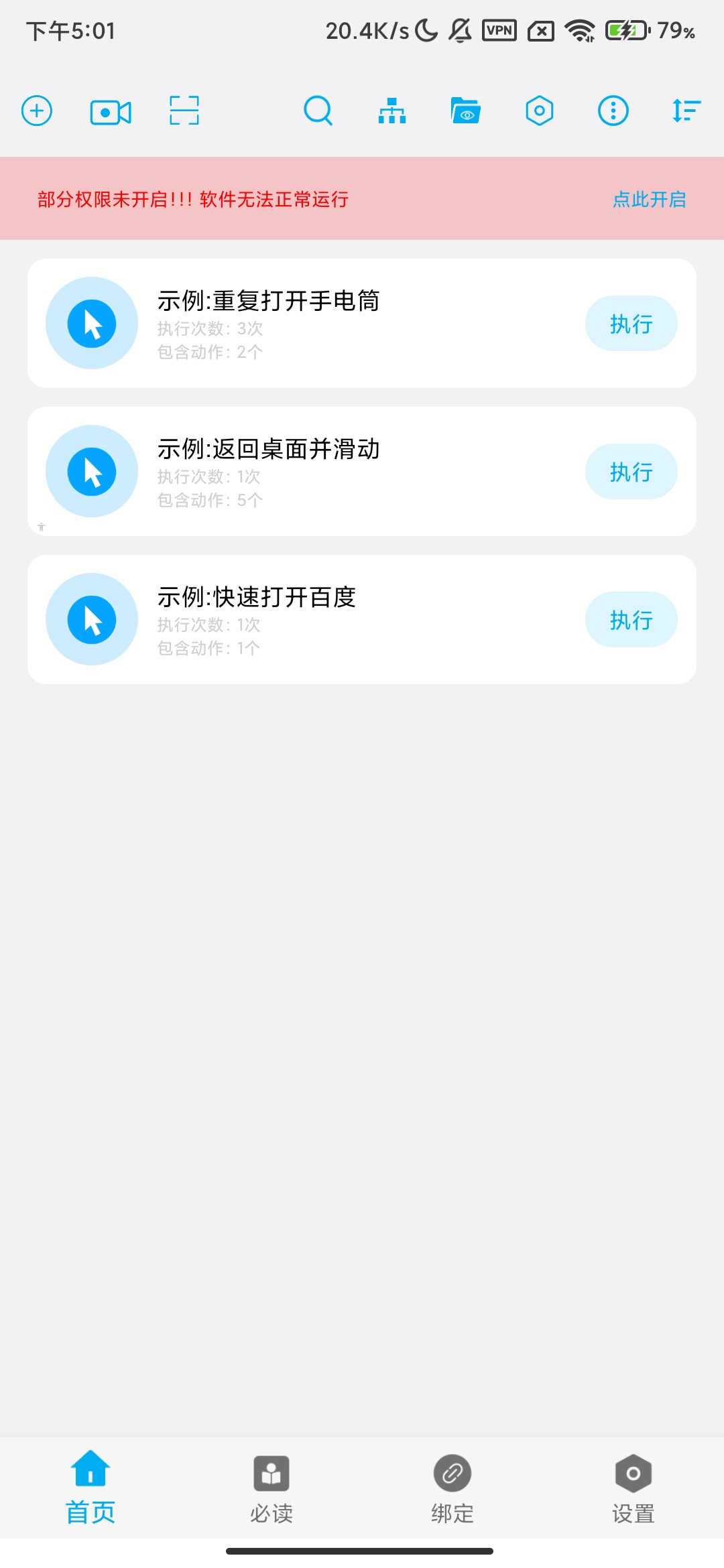
Task: Select the screen capture frame icon
Action: tap(184, 111)
